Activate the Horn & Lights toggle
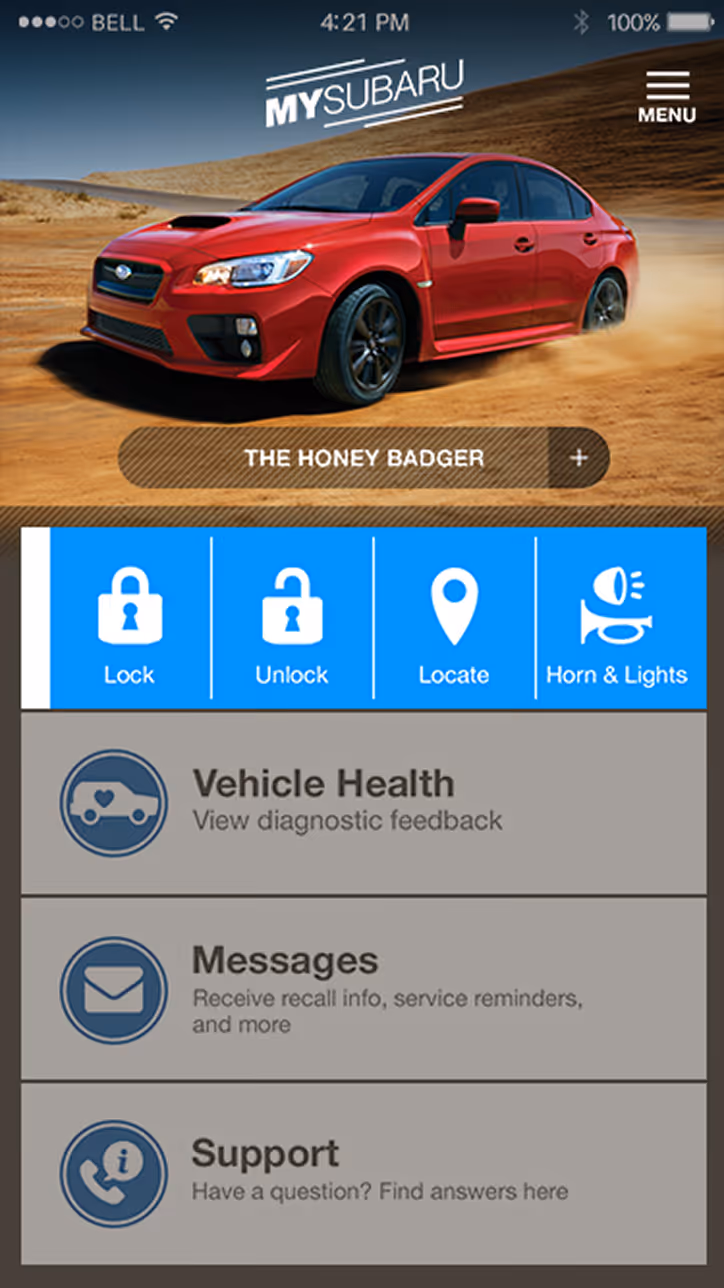The height and width of the screenshot is (1288, 724). coord(618,615)
